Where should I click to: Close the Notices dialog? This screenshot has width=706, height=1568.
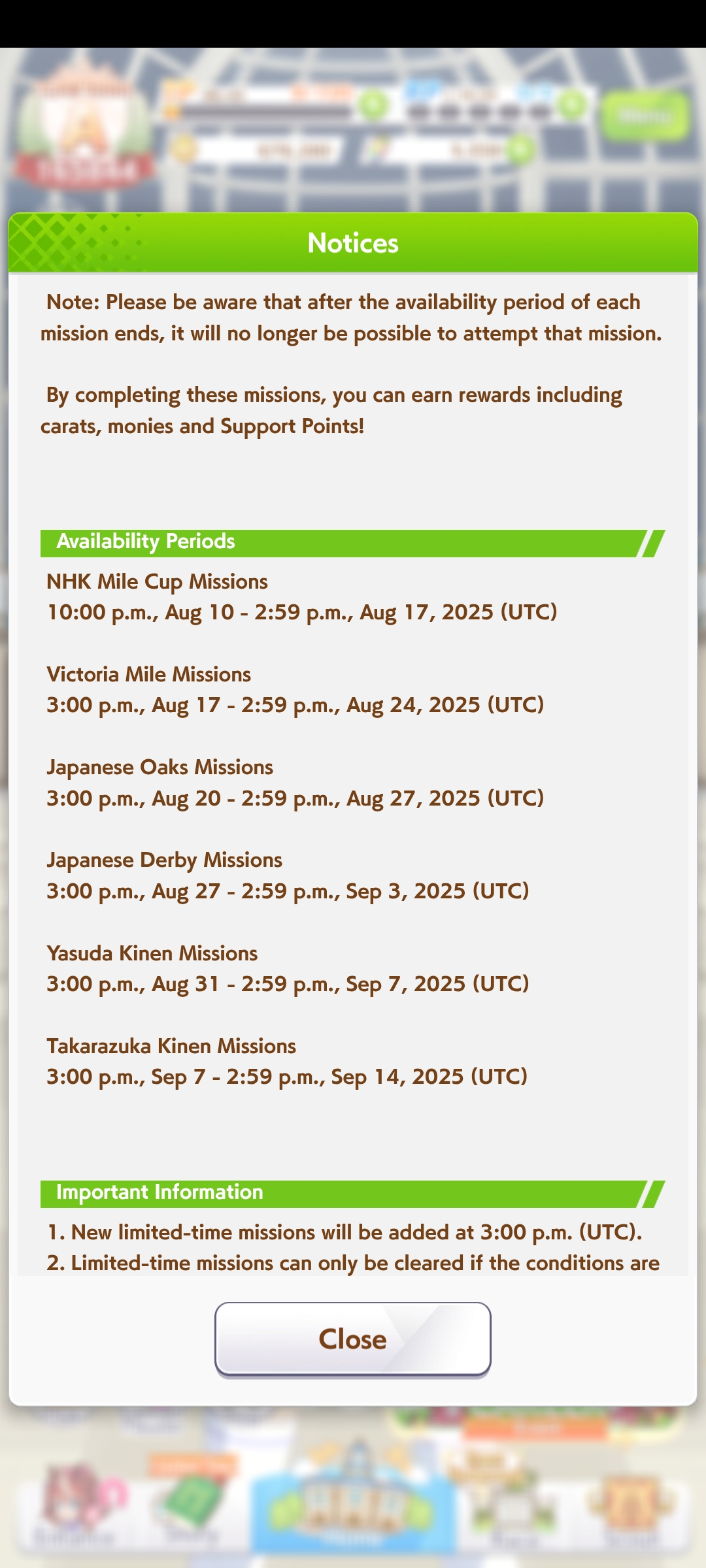(353, 1339)
